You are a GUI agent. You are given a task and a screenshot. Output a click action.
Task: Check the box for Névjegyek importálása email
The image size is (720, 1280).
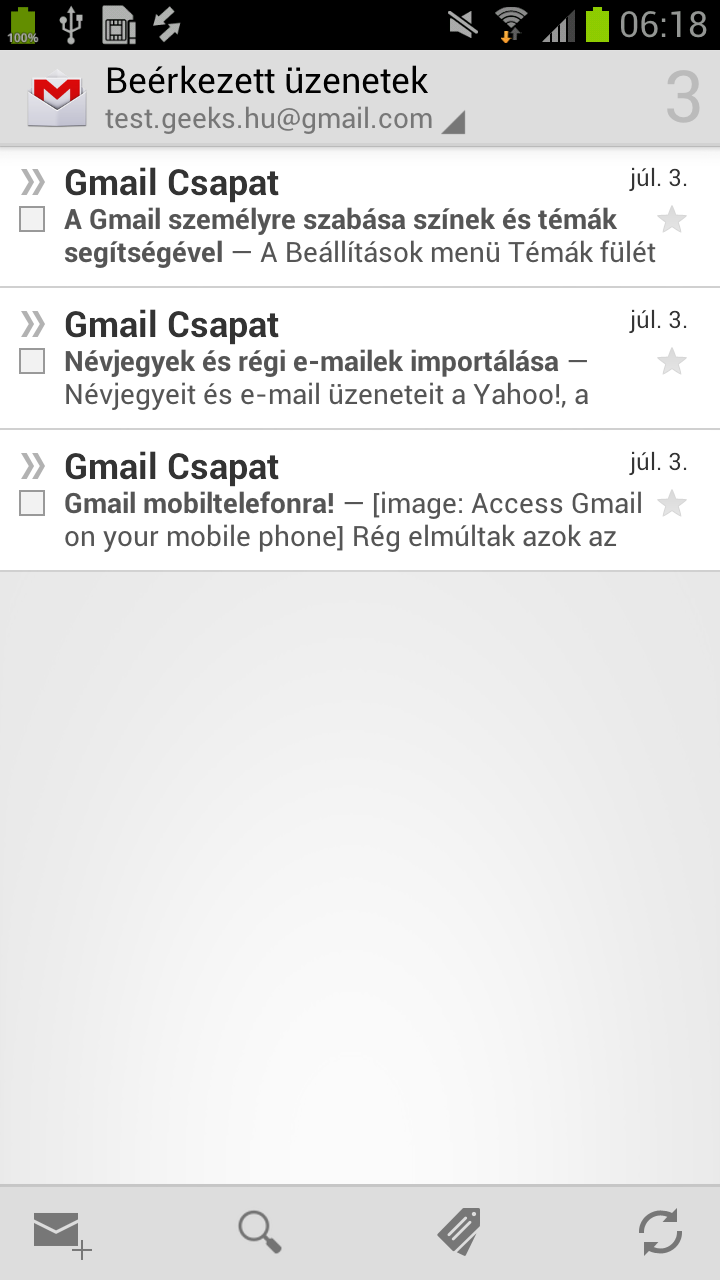coord(32,361)
